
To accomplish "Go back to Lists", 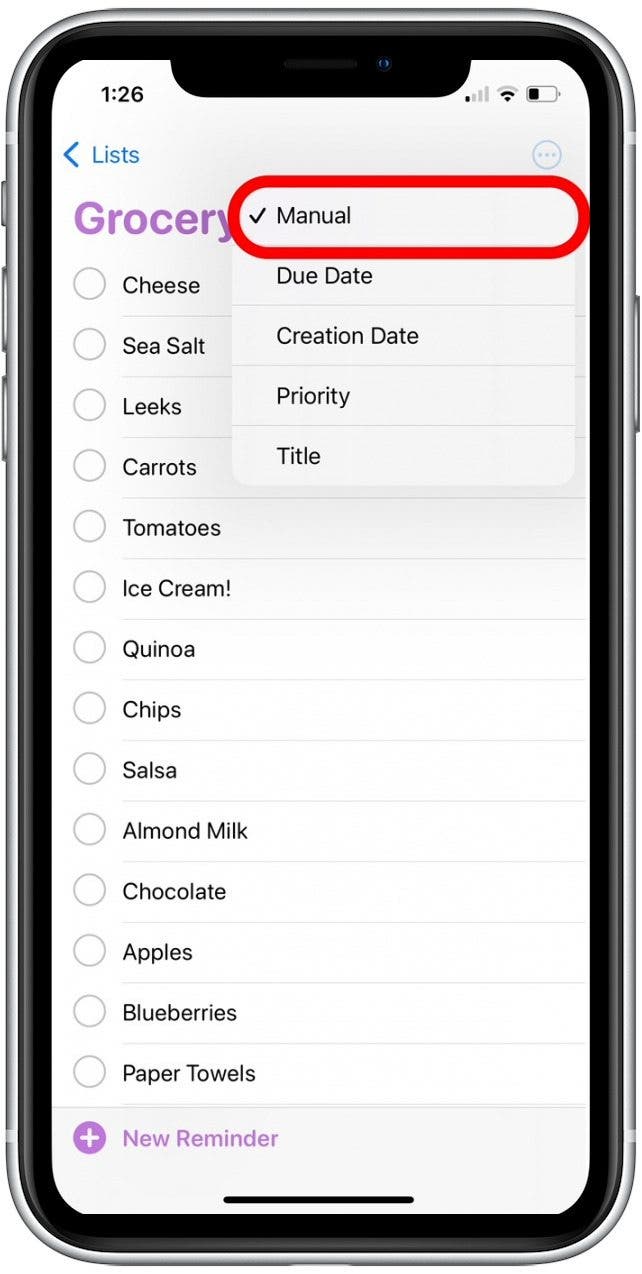I will tap(101, 155).
